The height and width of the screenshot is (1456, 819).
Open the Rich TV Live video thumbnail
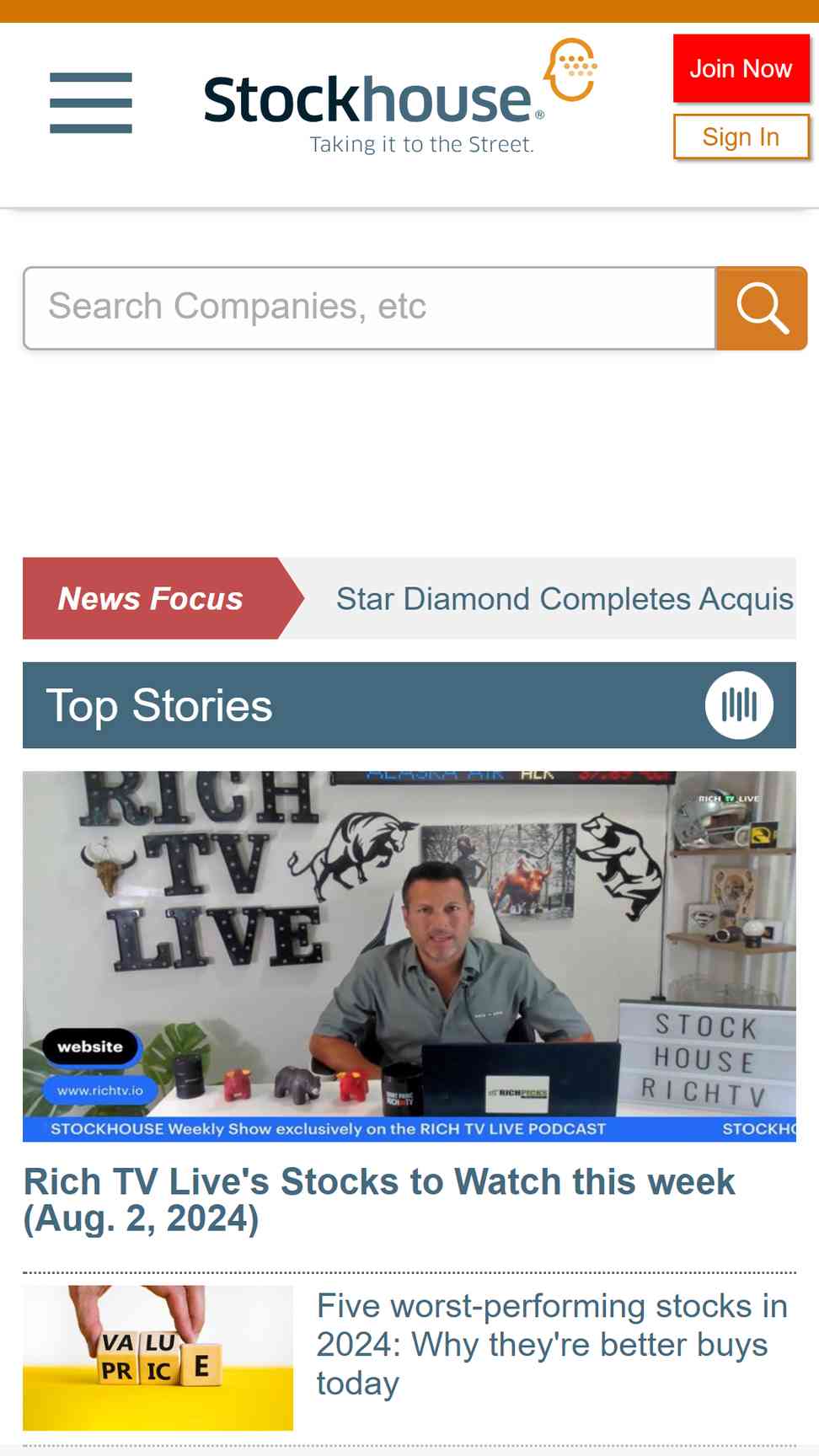tap(409, 956)
